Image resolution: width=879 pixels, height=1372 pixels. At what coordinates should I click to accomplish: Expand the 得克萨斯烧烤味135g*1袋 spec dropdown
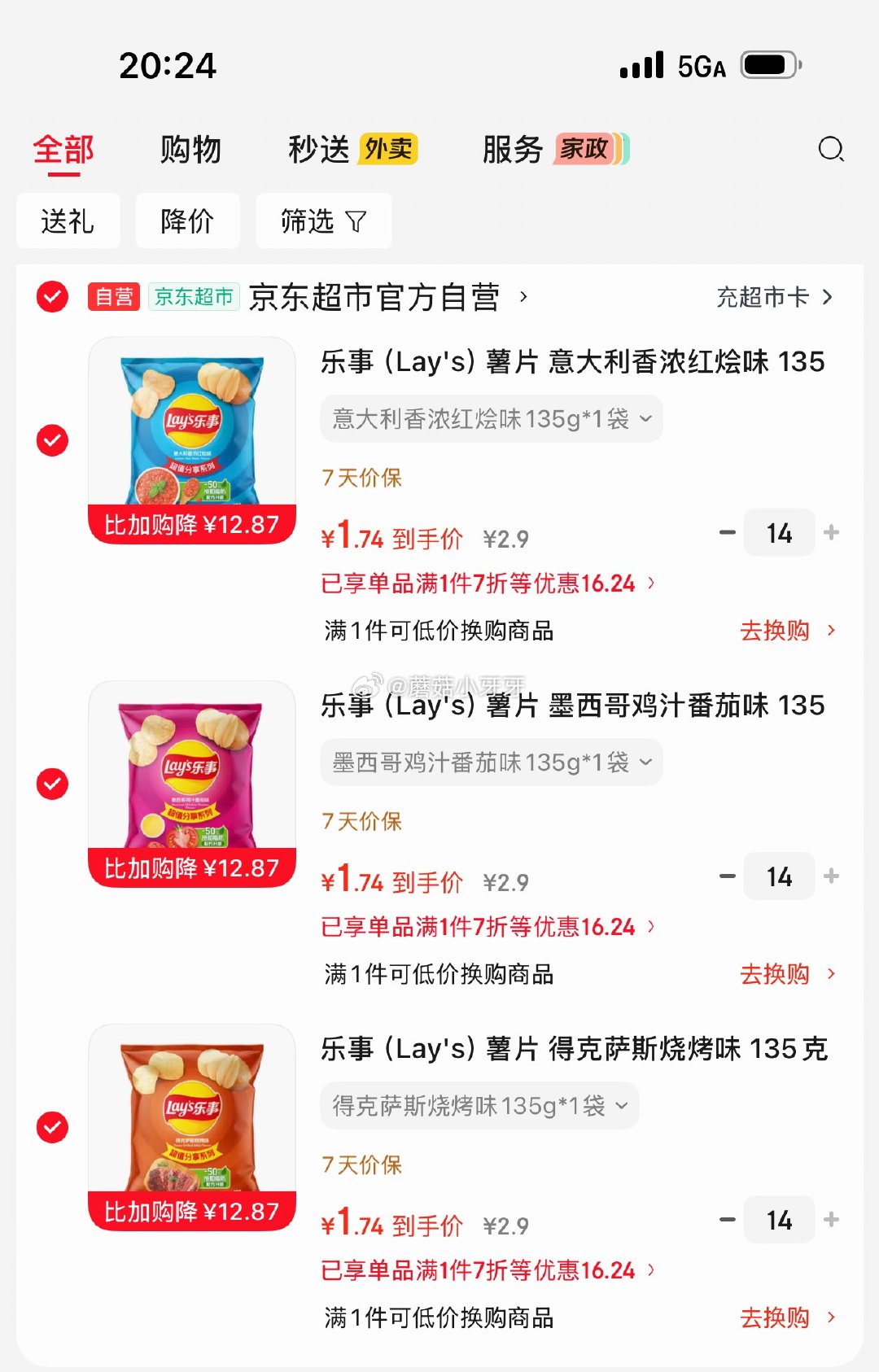pos(479,1106)
